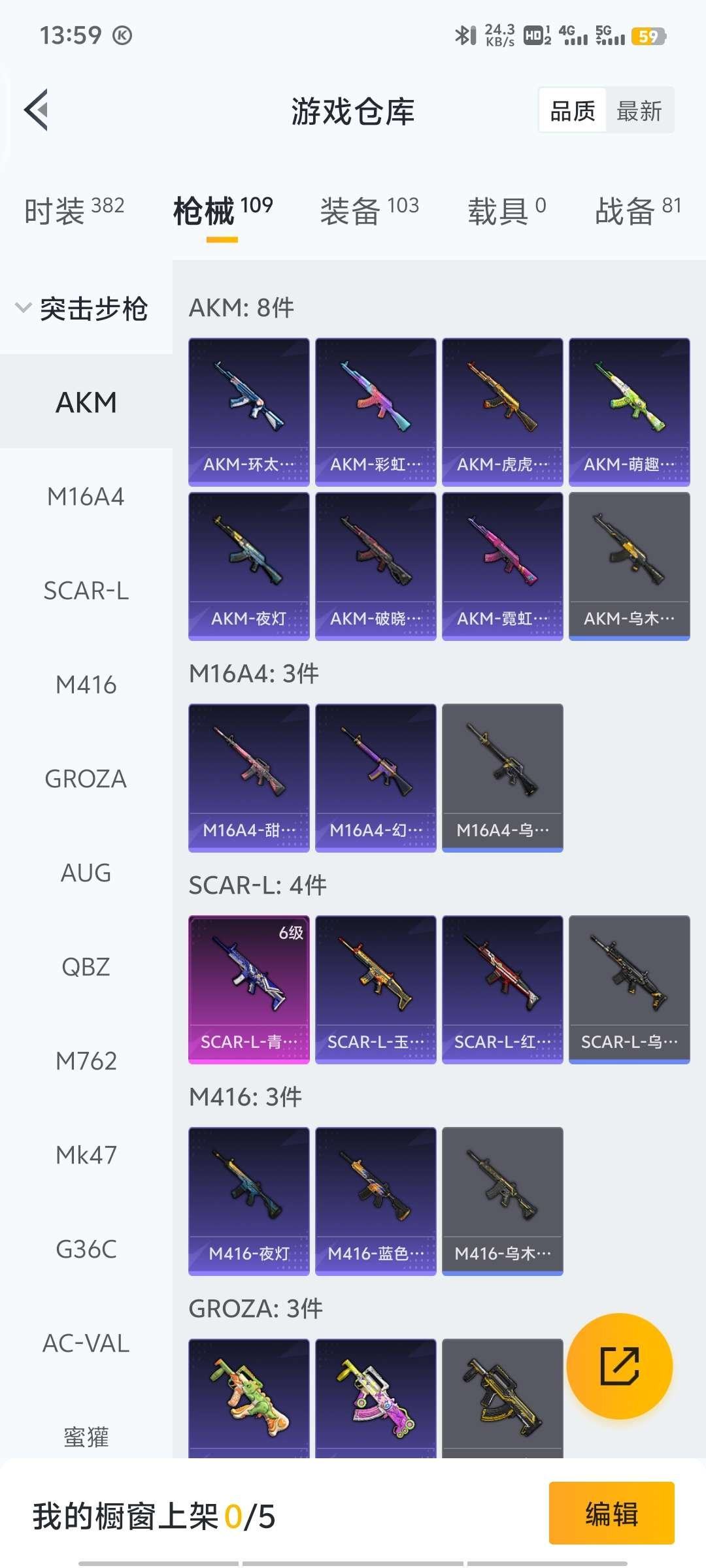Sort items by 品质

573,110
